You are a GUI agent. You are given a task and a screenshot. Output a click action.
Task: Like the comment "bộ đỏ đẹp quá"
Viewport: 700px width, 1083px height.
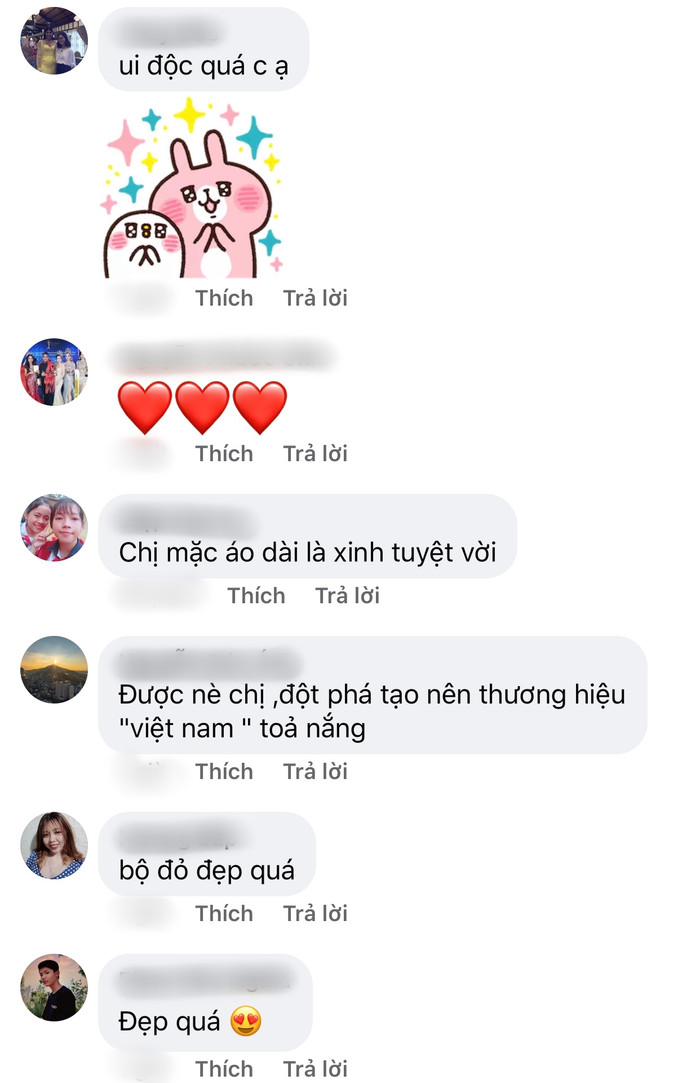pyautogui.click(x=224, y=914)
